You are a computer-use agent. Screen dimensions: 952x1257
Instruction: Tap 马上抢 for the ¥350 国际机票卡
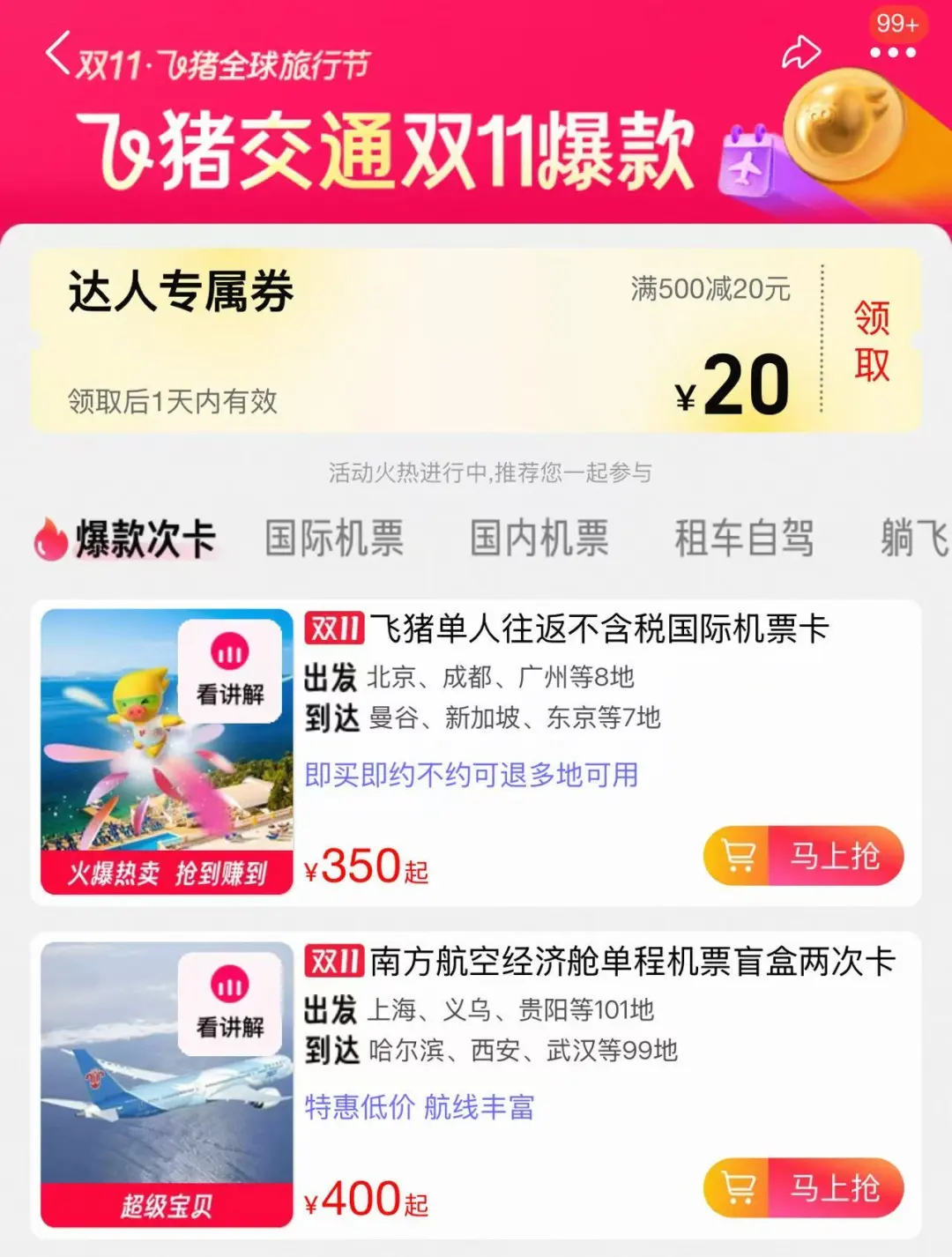pos(804,855)
